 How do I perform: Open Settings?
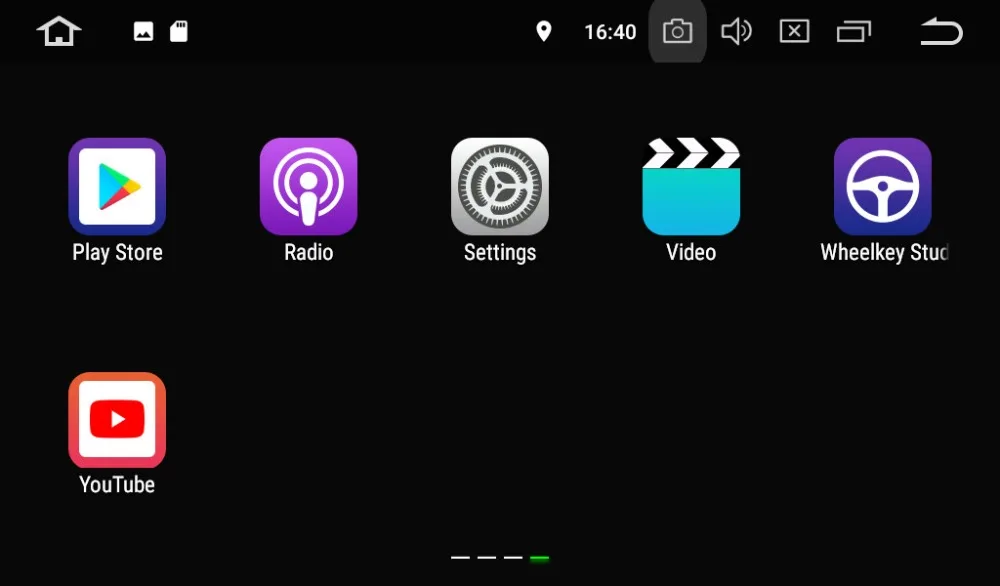[500, 186]
